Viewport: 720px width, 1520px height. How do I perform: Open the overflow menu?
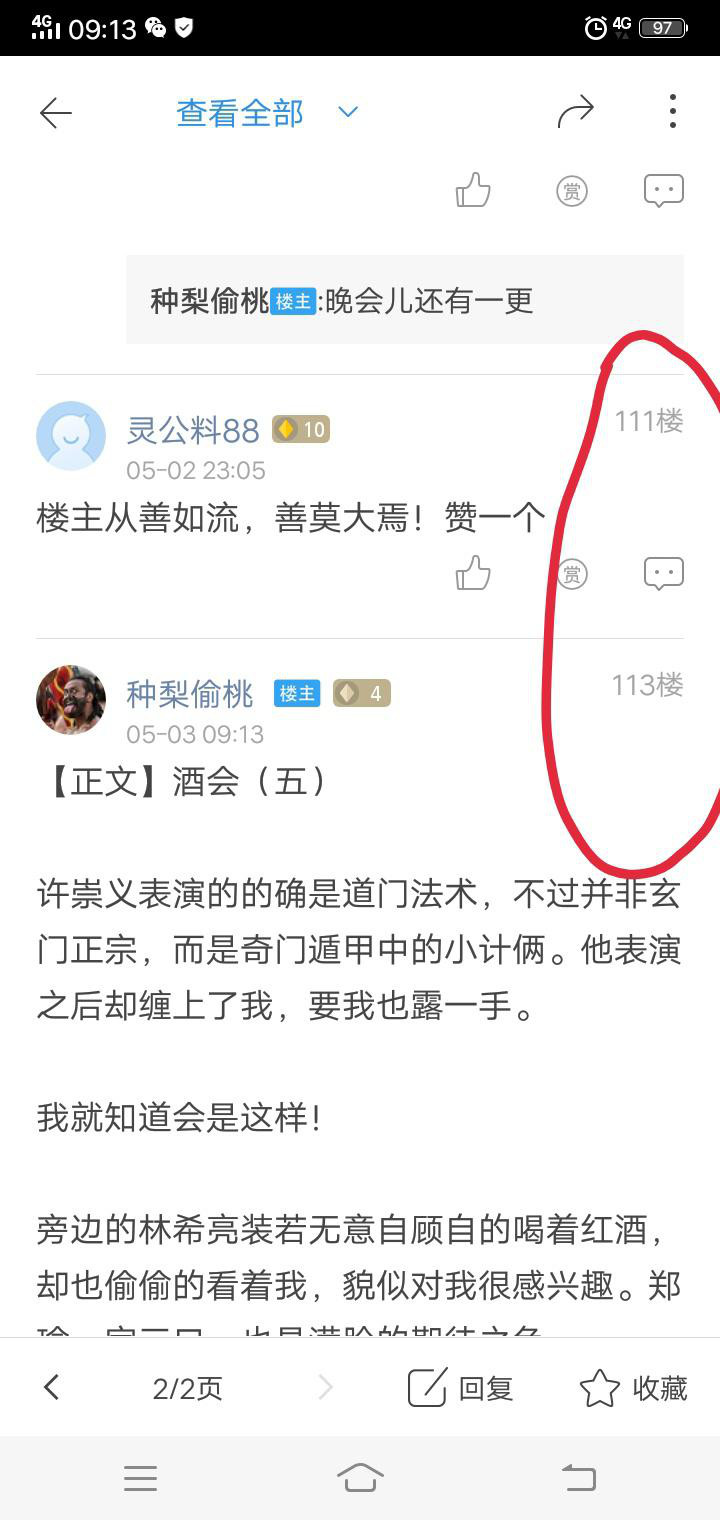click(x=673, y=112)
